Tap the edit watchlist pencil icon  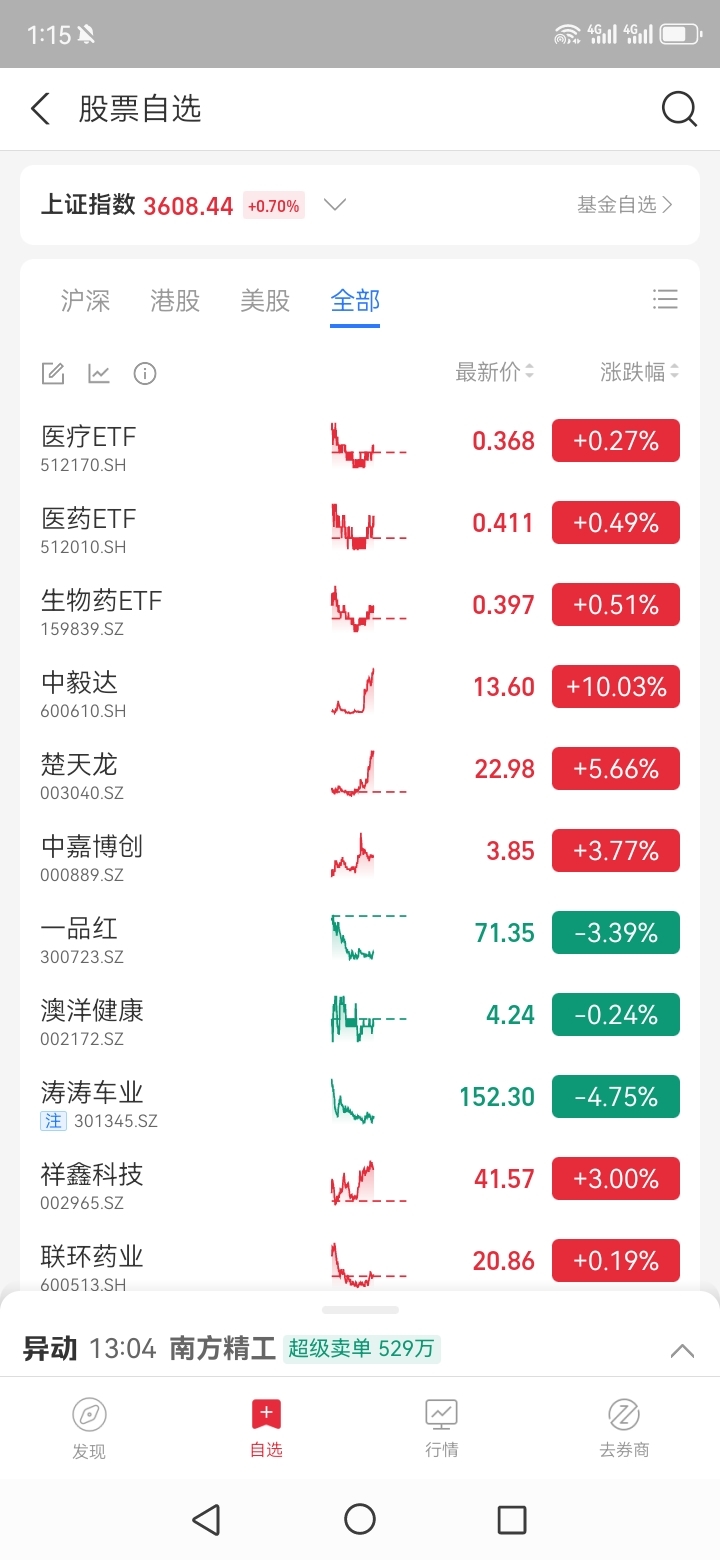coord(53,374)
